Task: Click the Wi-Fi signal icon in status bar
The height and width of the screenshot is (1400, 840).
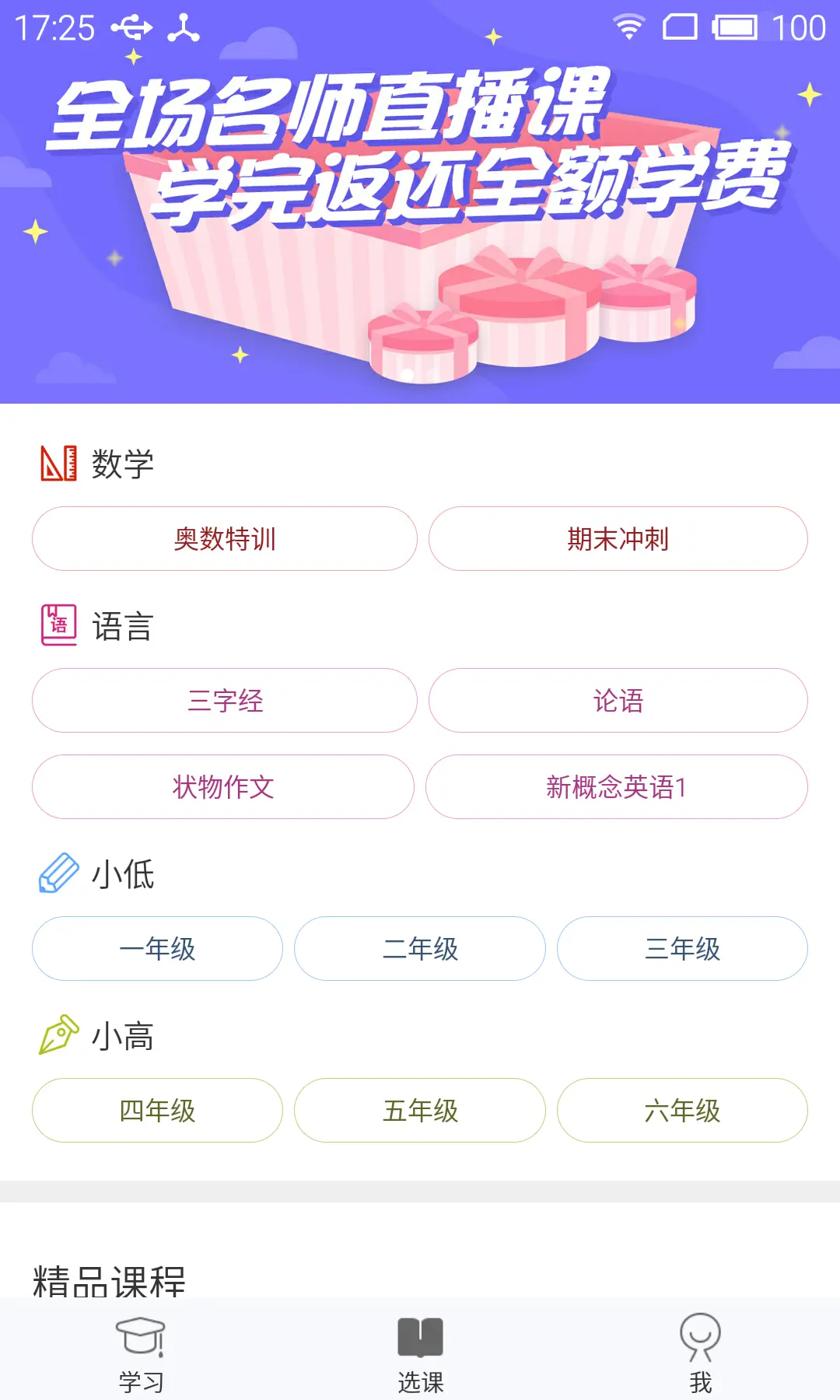Action: pos(627,26)
